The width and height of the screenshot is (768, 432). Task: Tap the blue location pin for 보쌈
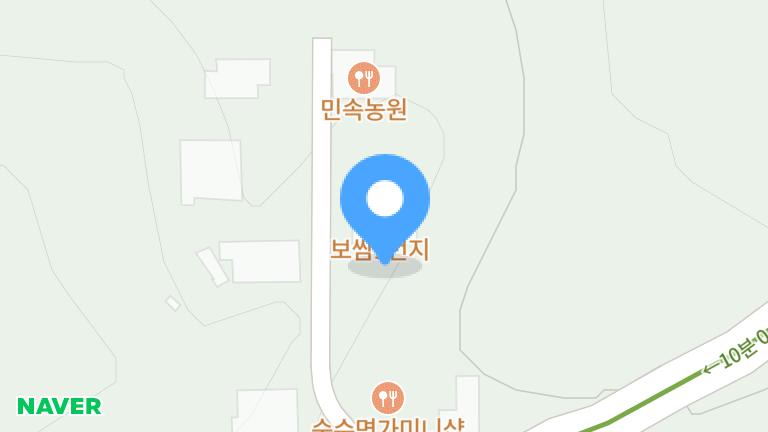(385, 200)
